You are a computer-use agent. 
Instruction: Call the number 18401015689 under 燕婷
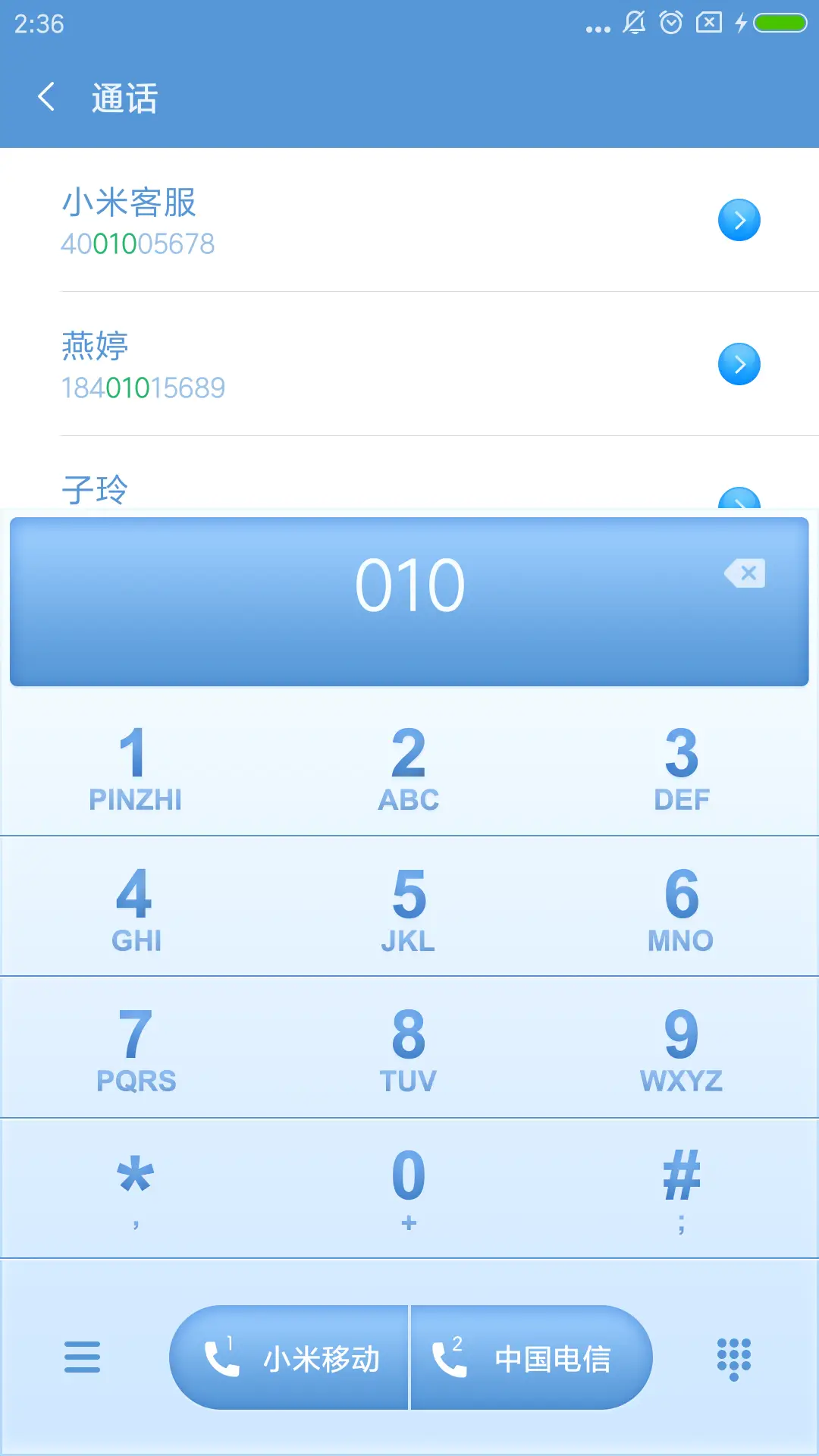[143, 387]
